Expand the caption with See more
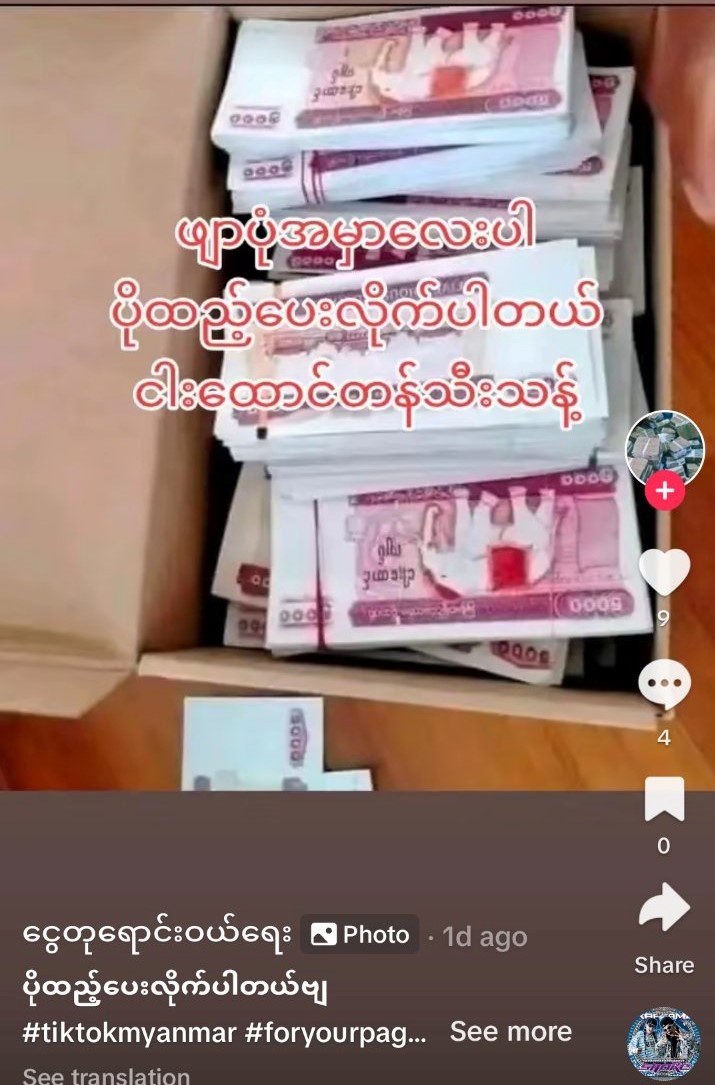This screenshot has width=715, height=1085. (510, 1031)
